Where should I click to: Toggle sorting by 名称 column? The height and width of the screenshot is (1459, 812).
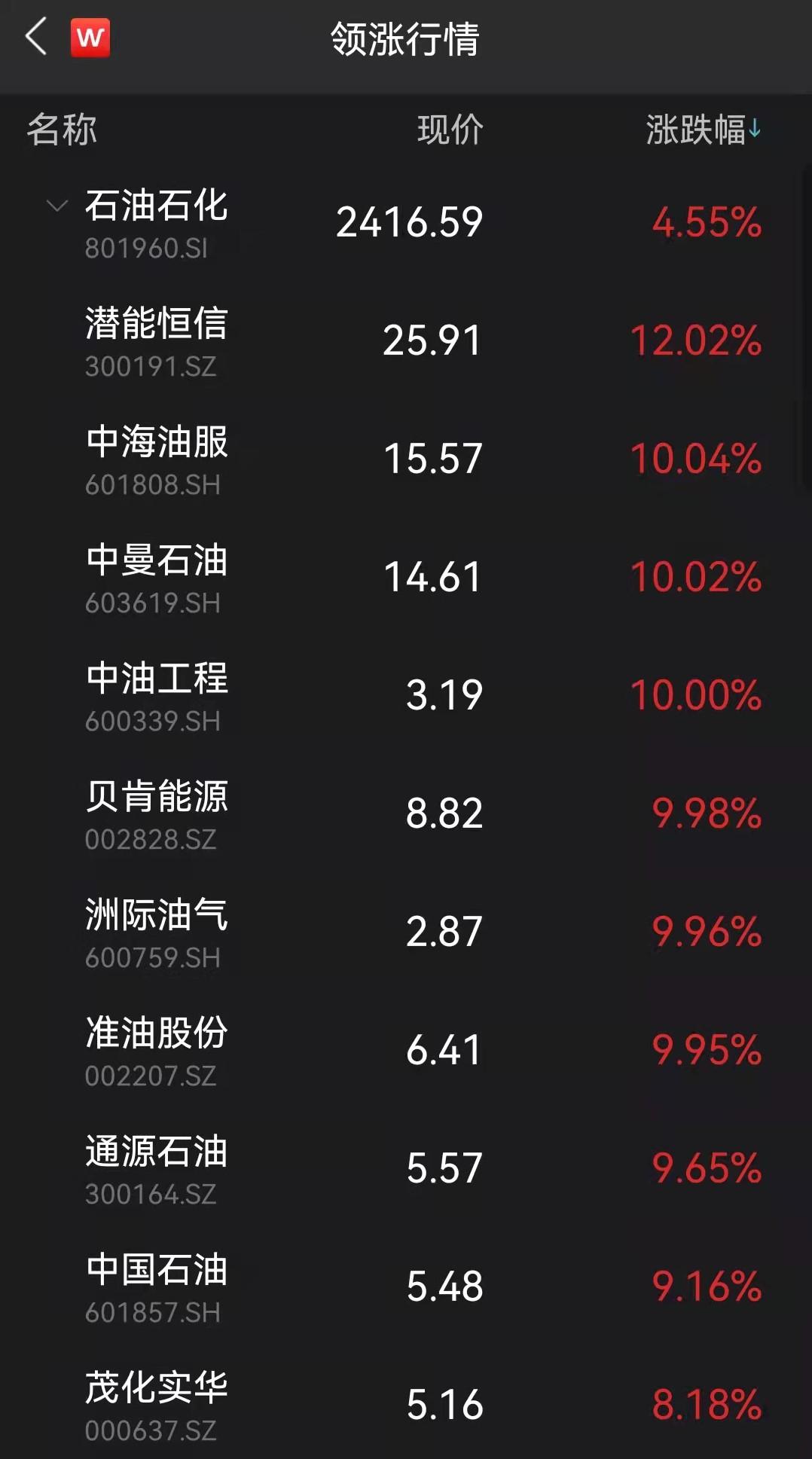pyautogui.click(x=62, y=130)
